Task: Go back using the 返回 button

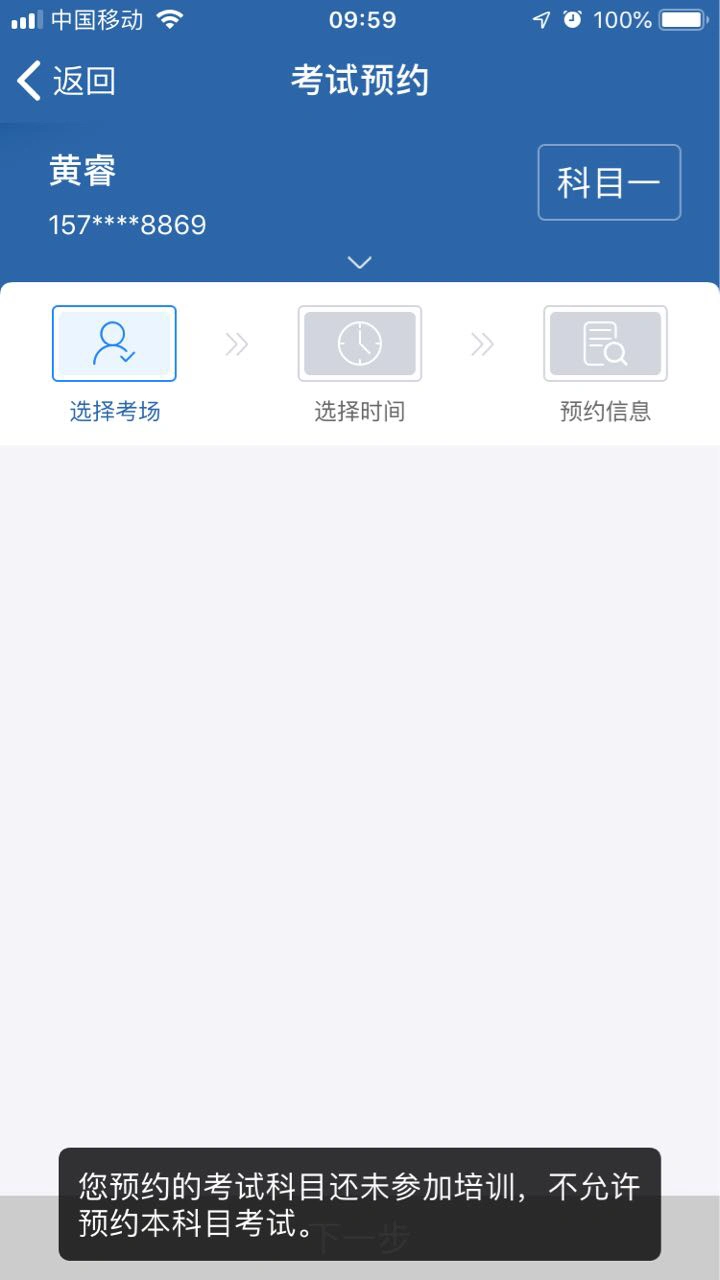Action: point(66,81)
